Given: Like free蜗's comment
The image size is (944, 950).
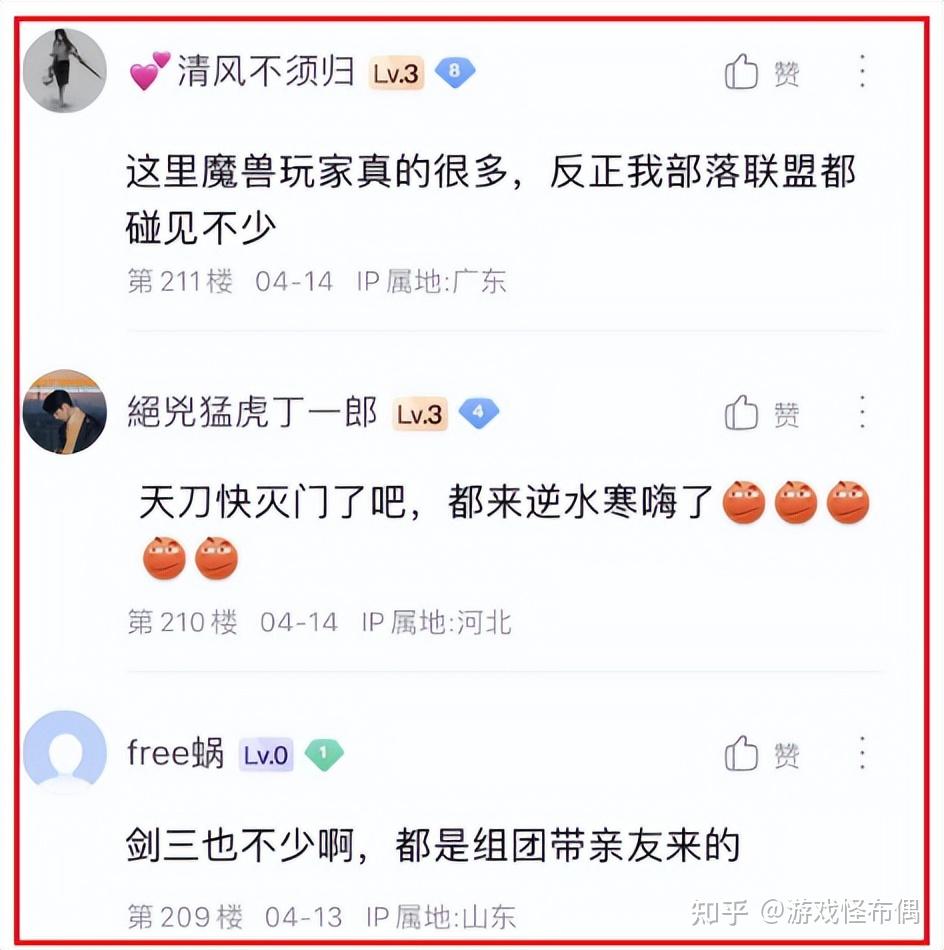Looking at the screenshot, I should pyautogui.click(x=760, y=754).
